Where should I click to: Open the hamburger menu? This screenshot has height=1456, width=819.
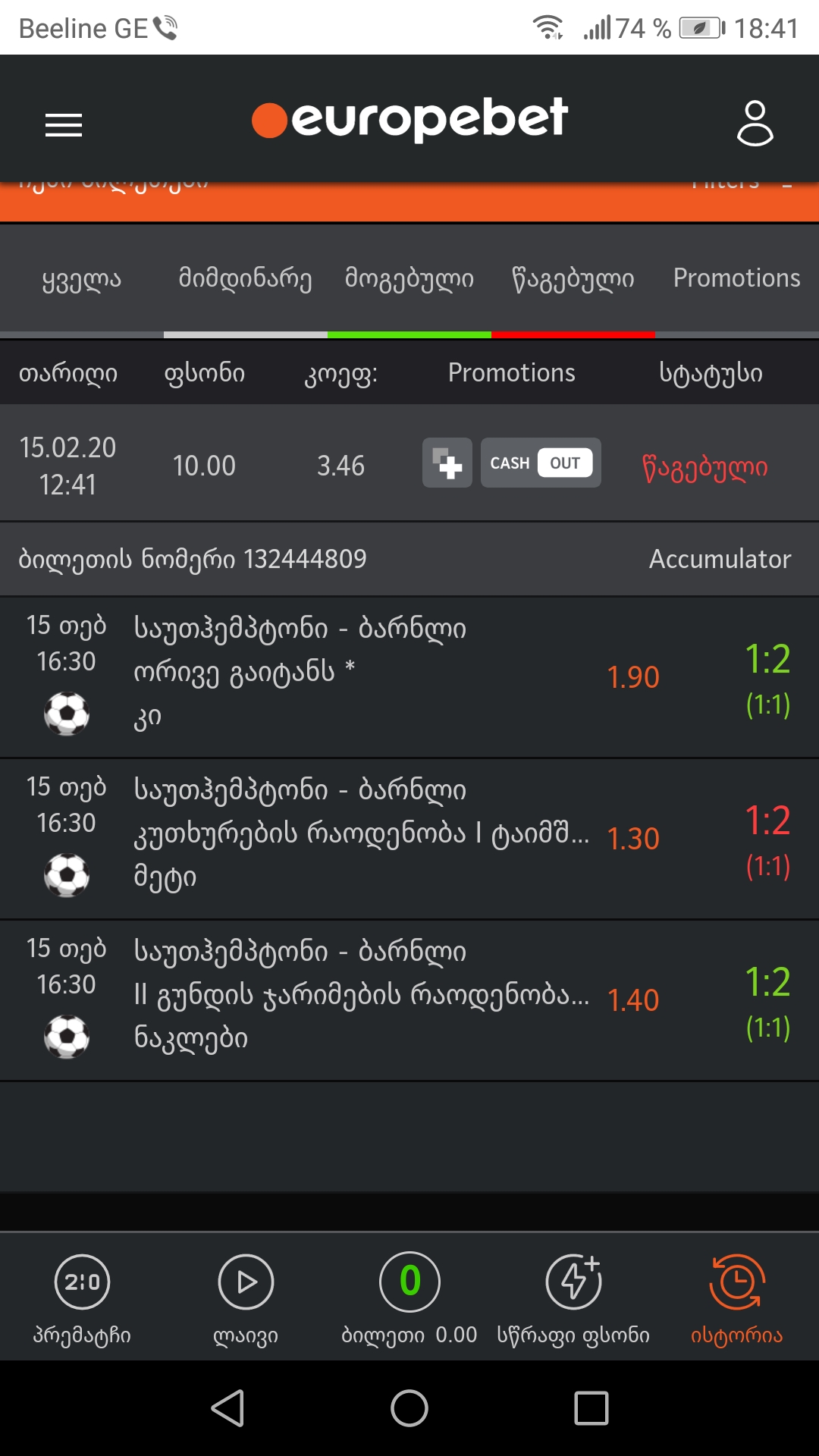click(x=64, y=124)
